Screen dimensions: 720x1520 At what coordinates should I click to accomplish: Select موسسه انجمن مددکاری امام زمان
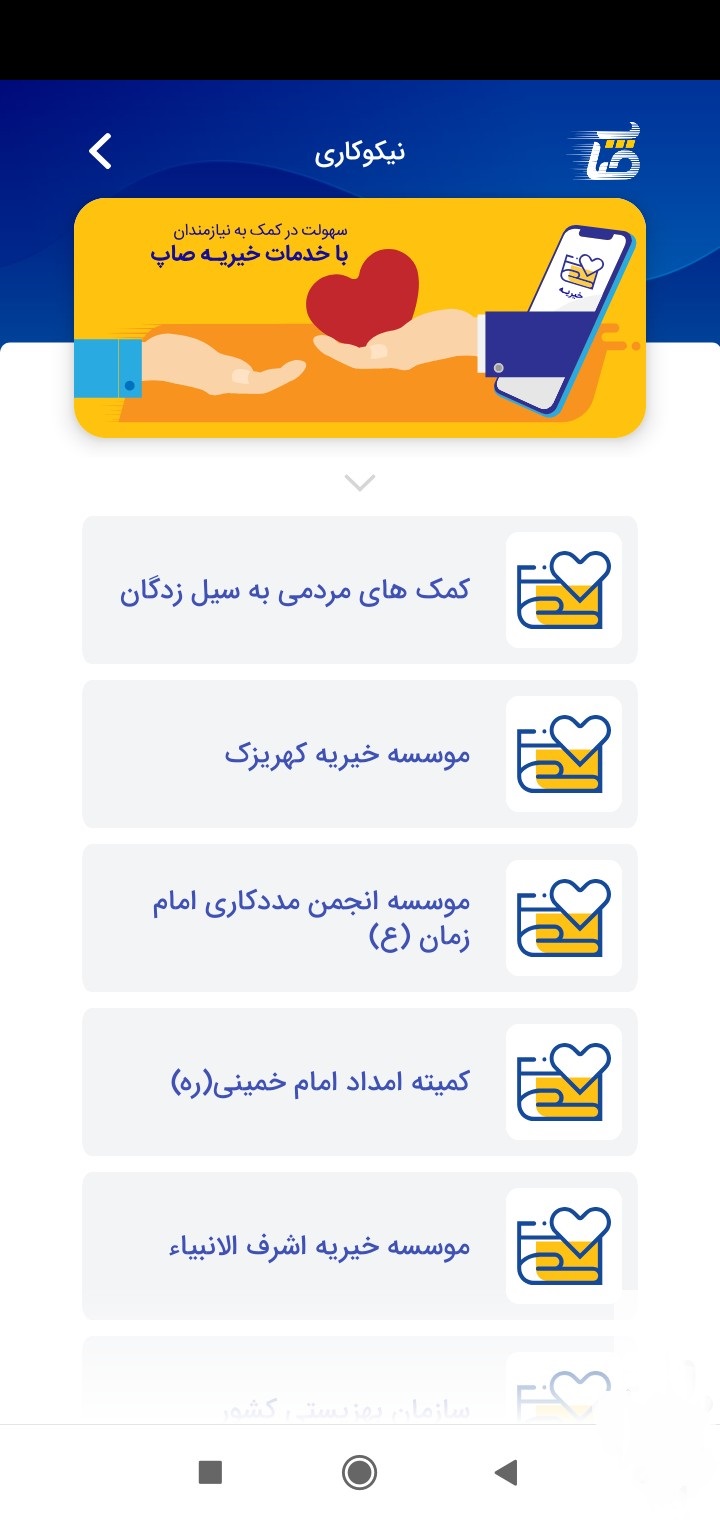coord(360,917)
